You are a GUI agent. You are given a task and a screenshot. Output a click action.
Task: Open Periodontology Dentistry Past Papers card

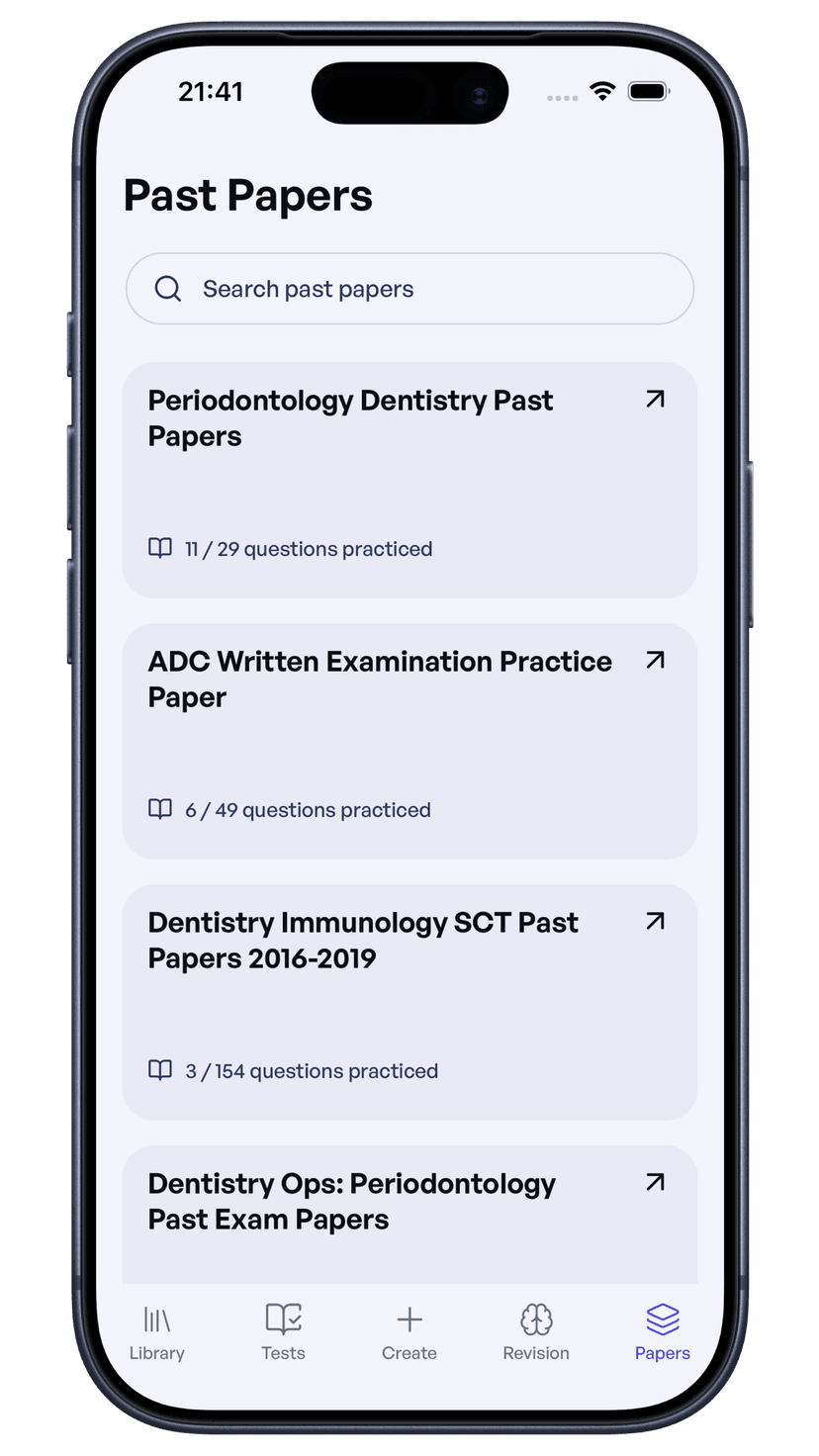point(409,480)
